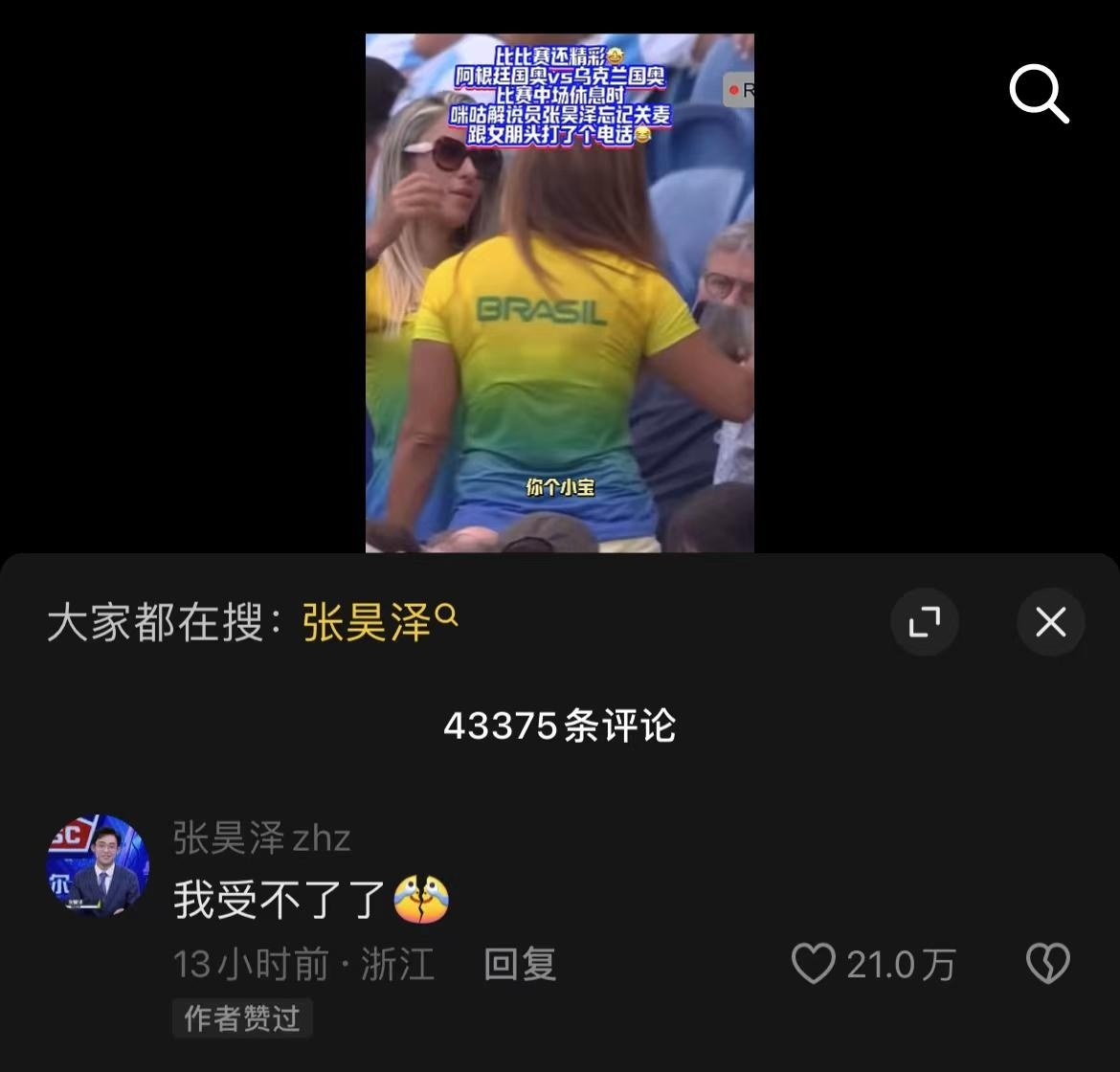
Task: Like the comment by 张昊泽 zhz
Action: 814,964
